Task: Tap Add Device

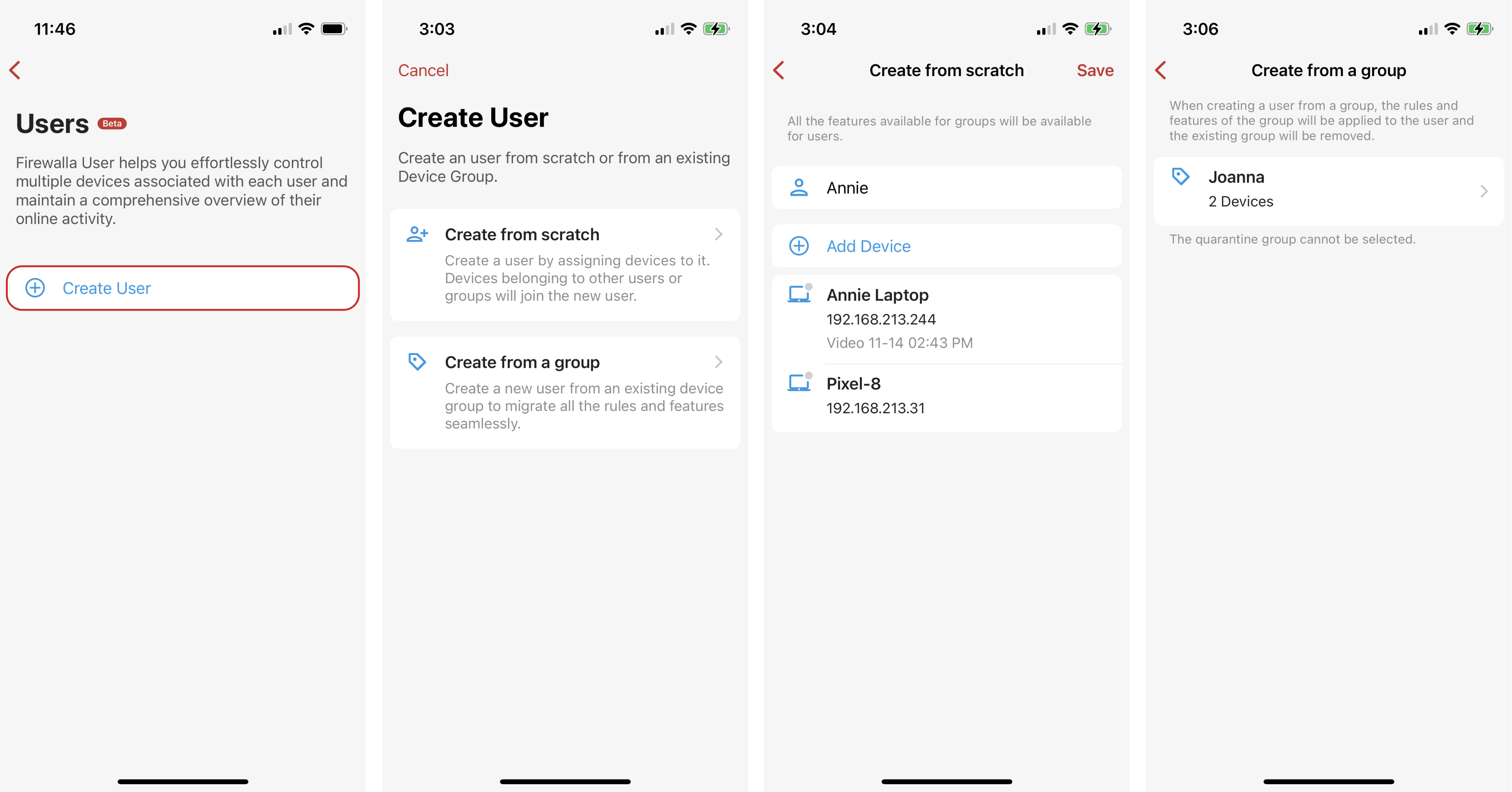Action: coord(946,246)
